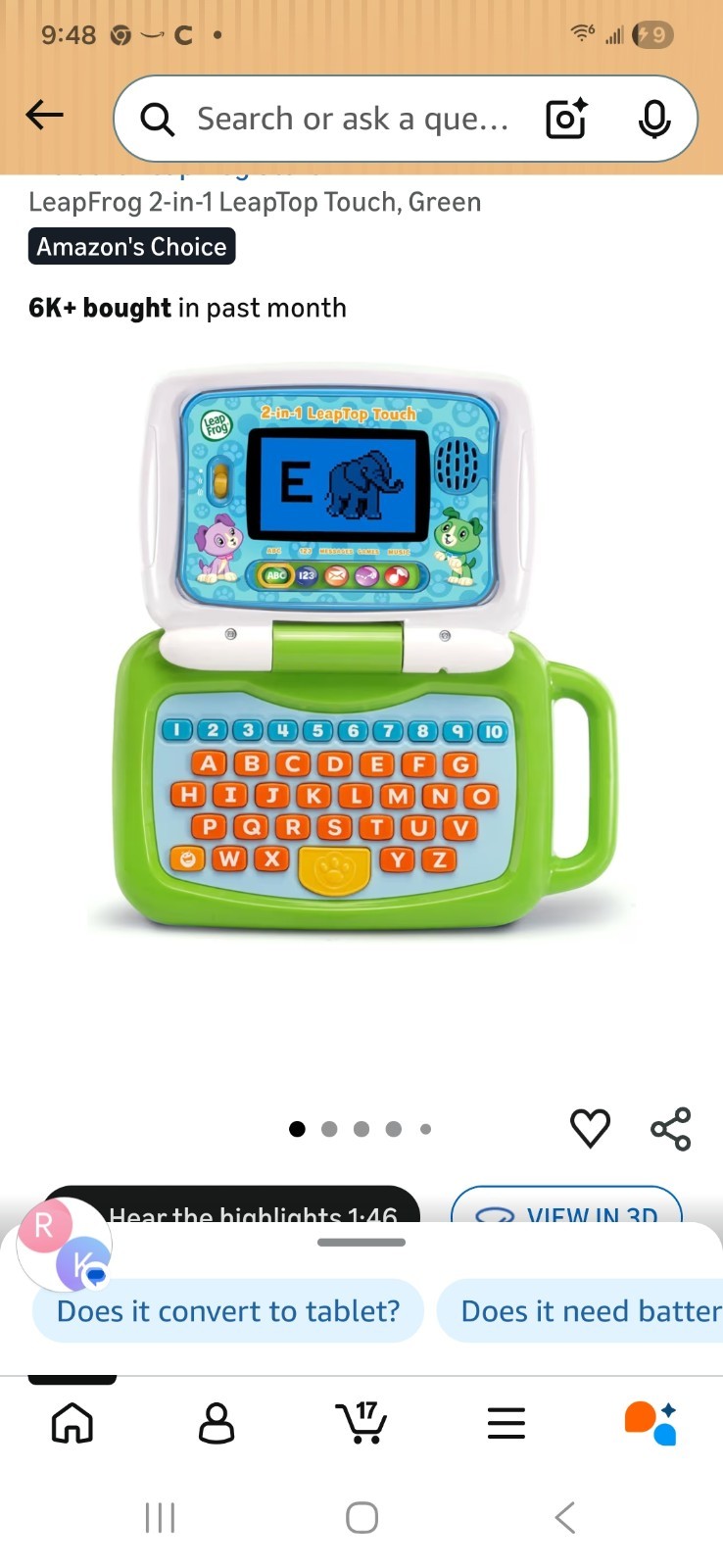Open the cart with 17 items
This screenshot has height=1568, width=723.
click(361, 1422)
